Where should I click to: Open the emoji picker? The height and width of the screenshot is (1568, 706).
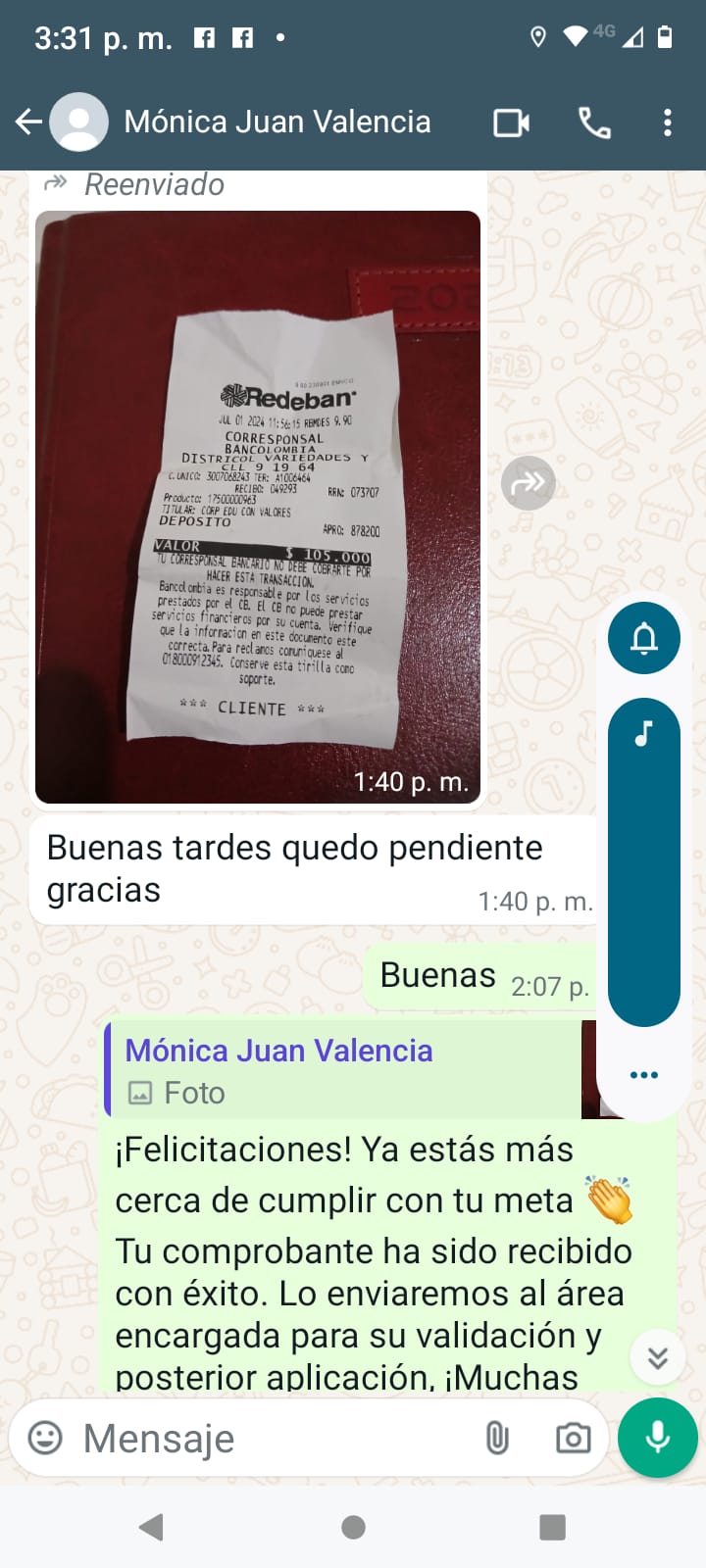click(45, 1438)
